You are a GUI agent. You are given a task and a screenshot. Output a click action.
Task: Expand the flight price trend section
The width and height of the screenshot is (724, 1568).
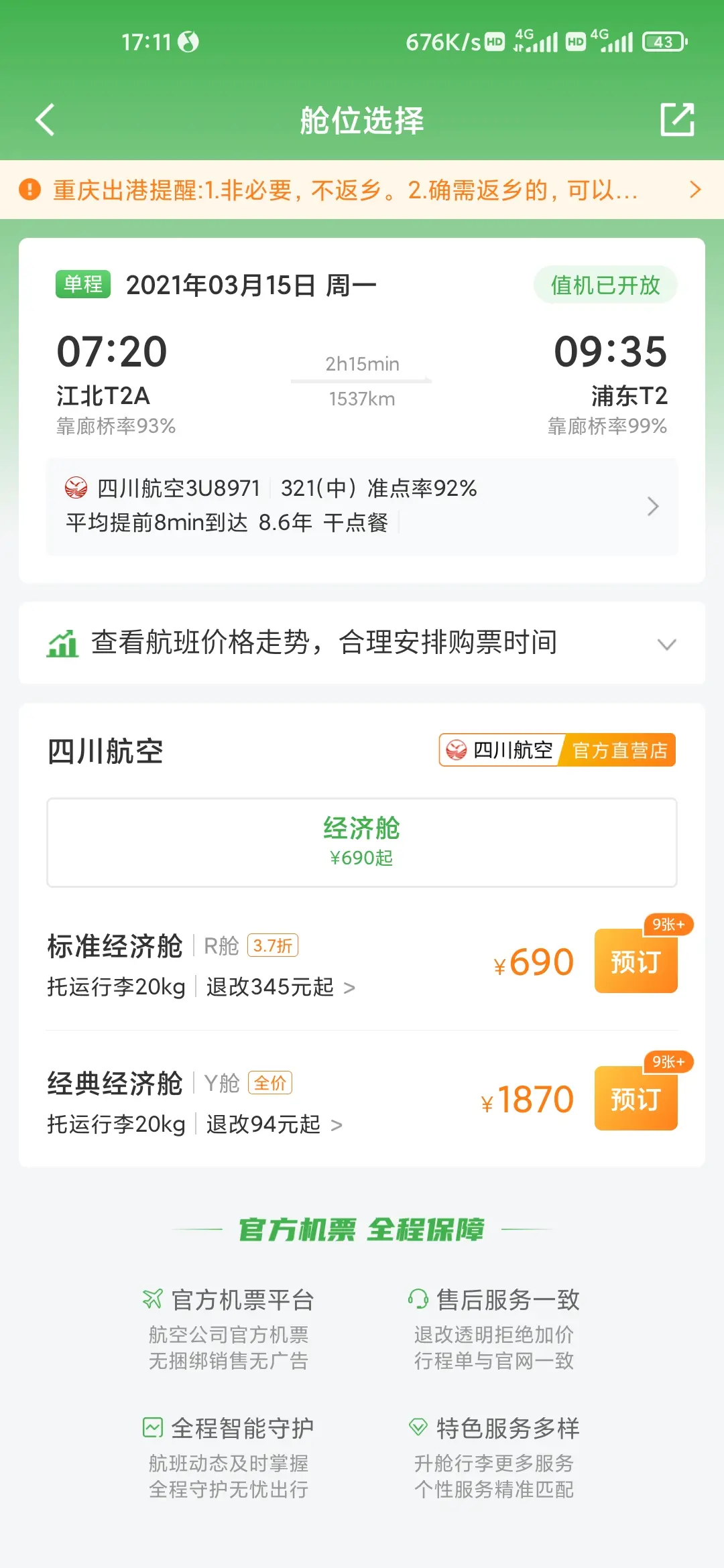click(x=666, y=644)
